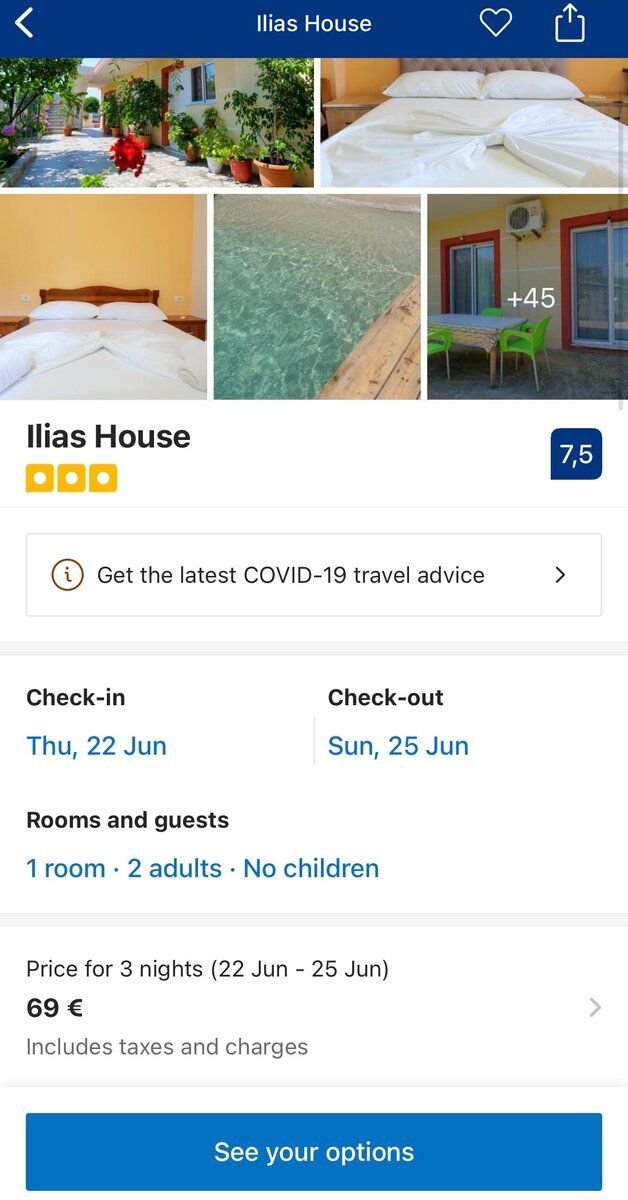Get the latest COVID-19 travel advice
628x1200 pixels.
click(314, 575)
